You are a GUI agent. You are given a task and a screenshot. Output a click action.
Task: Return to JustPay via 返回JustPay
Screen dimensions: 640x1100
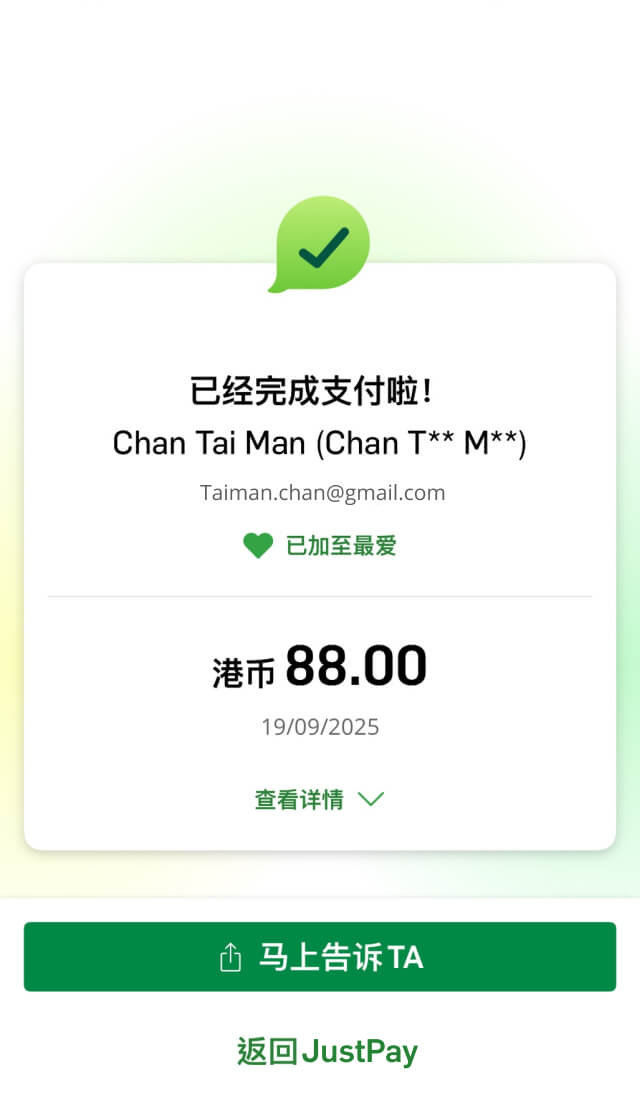click(x=327, y=1051)
